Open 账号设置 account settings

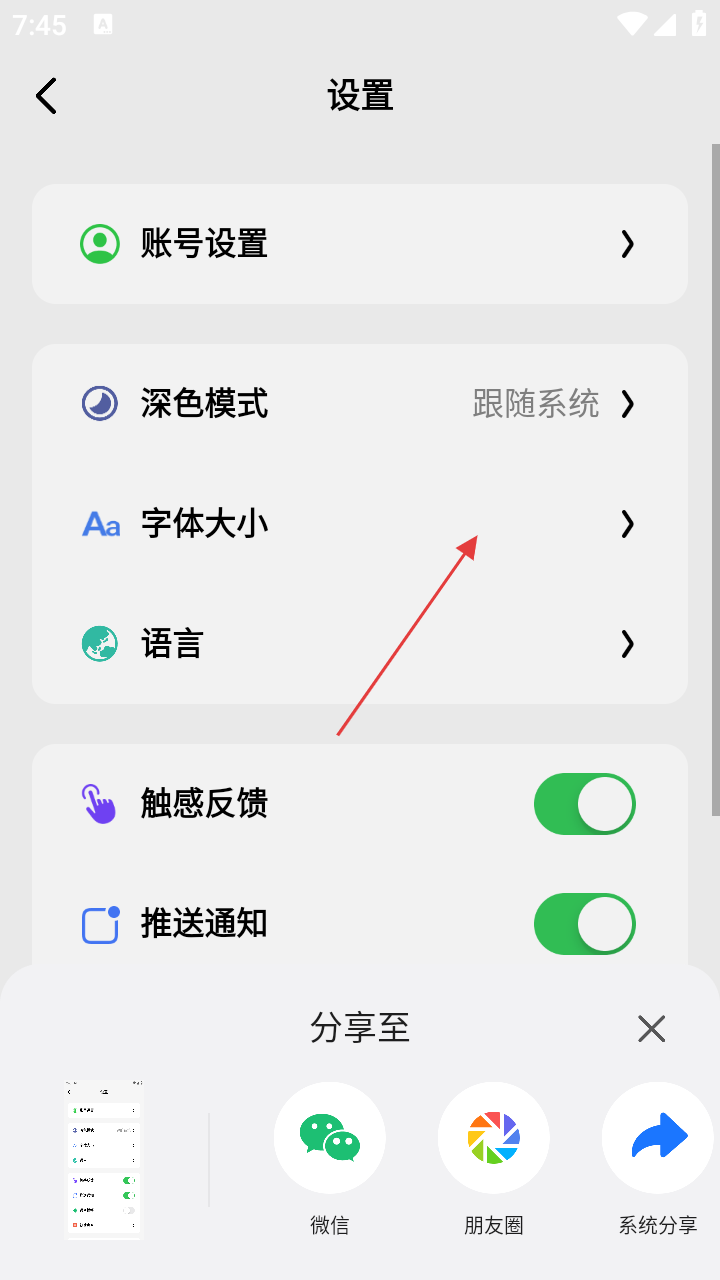(x=360, y=244)
